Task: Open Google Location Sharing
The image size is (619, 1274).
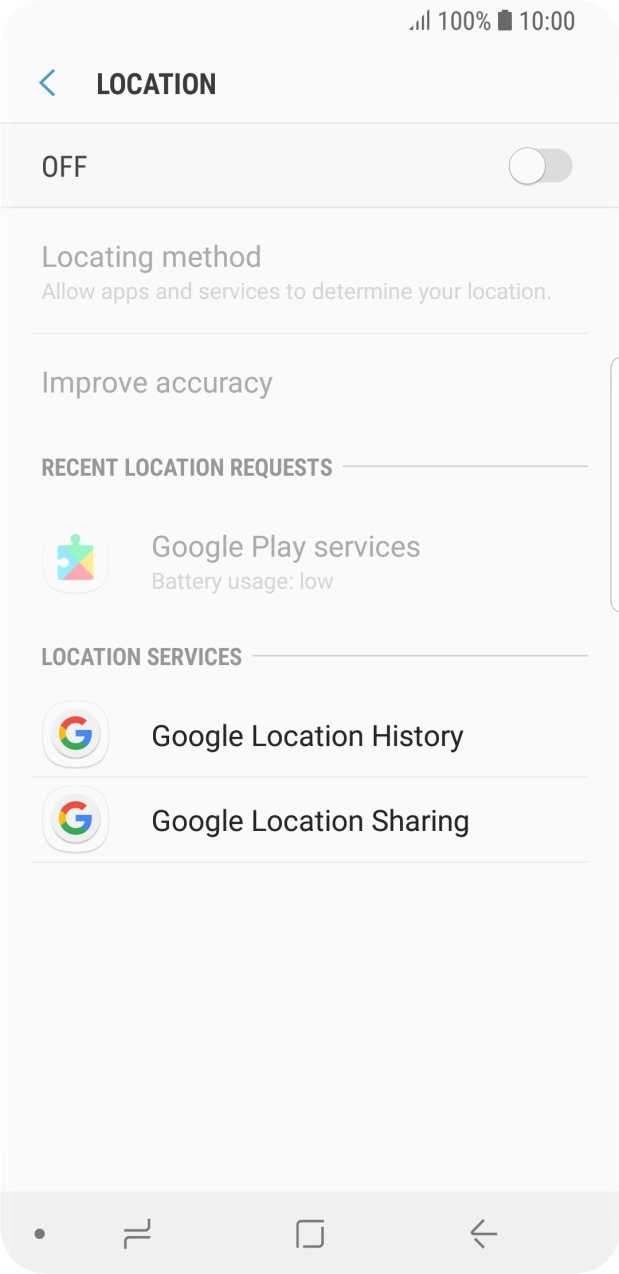Action: click(309, 821)
